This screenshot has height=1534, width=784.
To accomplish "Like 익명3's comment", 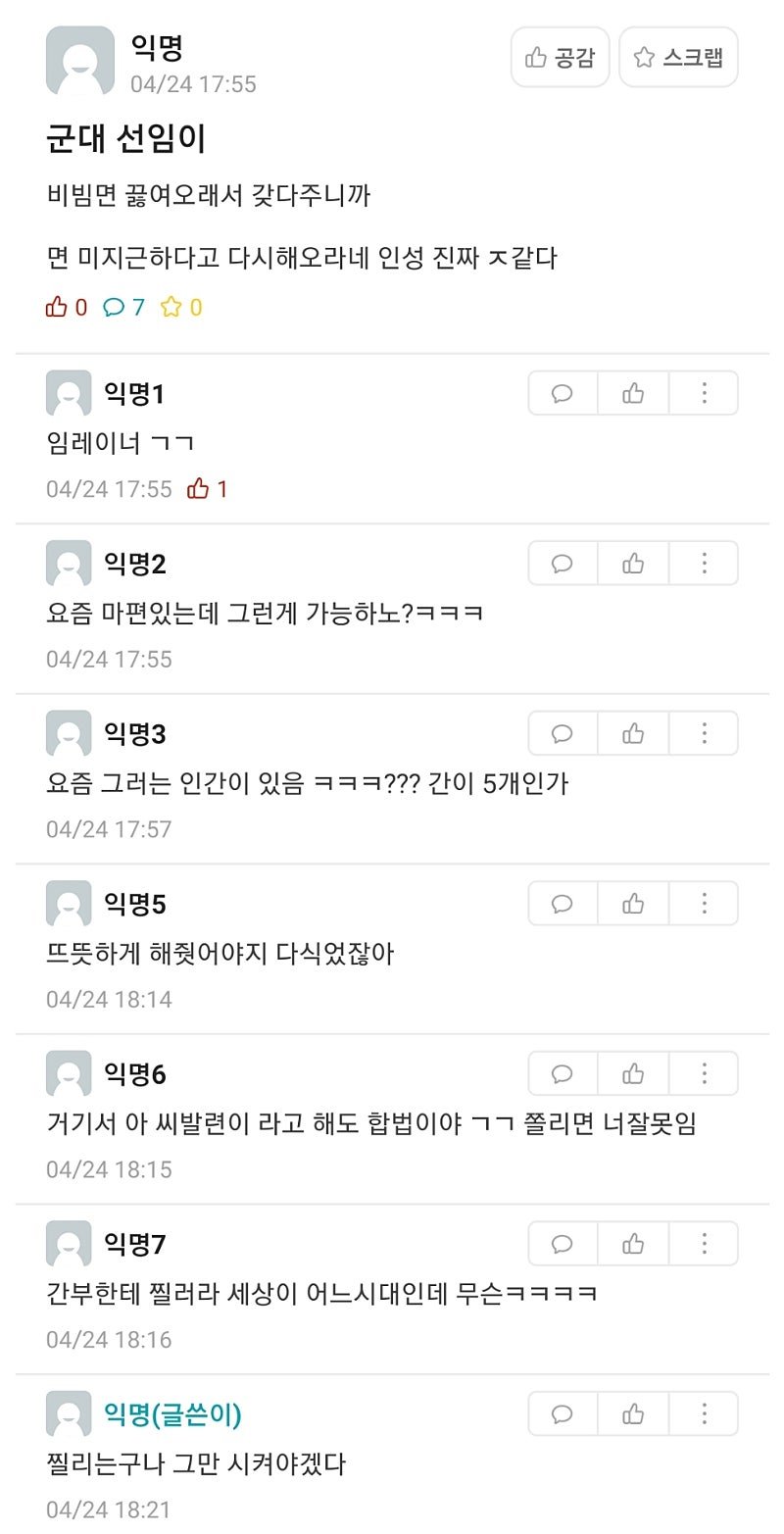I will coord(633,733).
